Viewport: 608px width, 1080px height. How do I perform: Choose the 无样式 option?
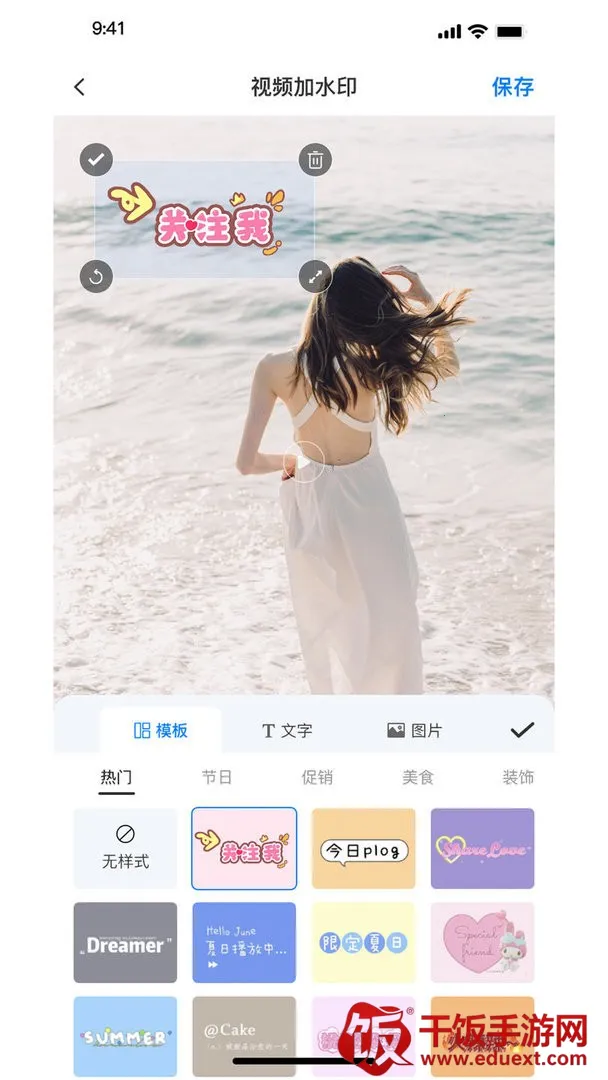125,848
